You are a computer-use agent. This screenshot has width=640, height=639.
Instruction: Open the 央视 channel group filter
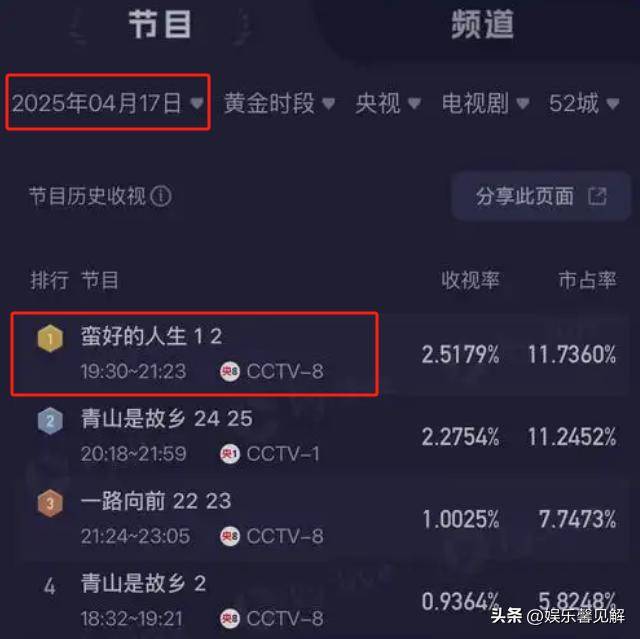tap(388, 104)
